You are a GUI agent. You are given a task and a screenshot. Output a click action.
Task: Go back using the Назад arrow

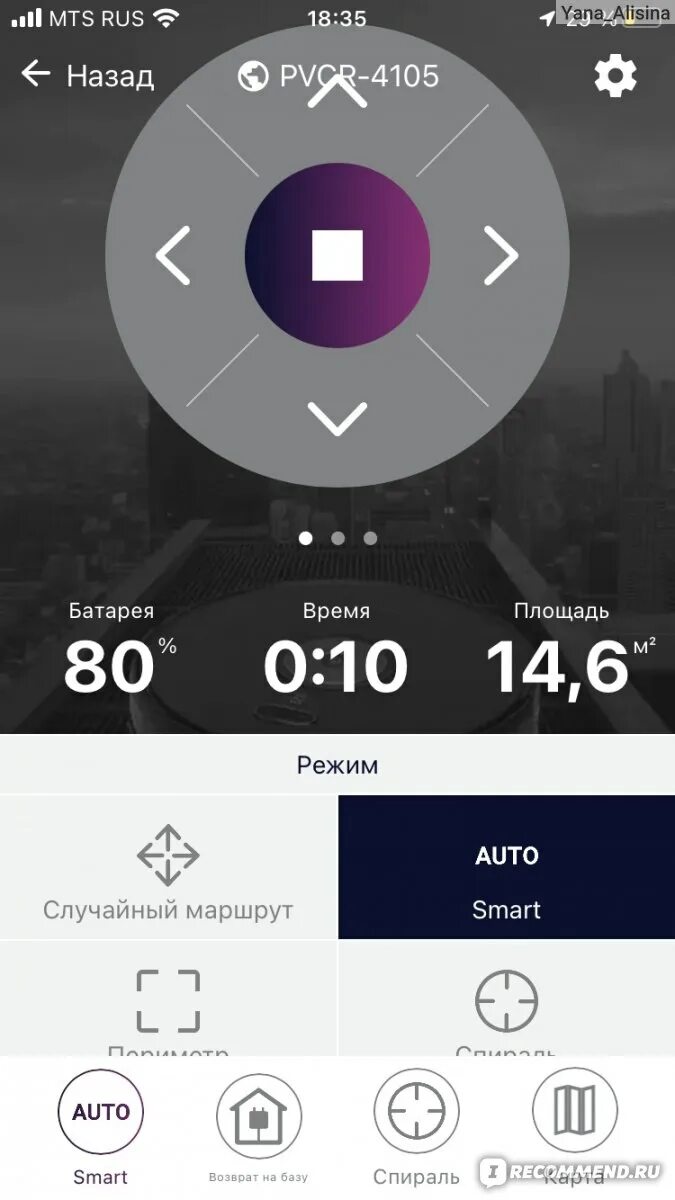click(x=86, y=76)
